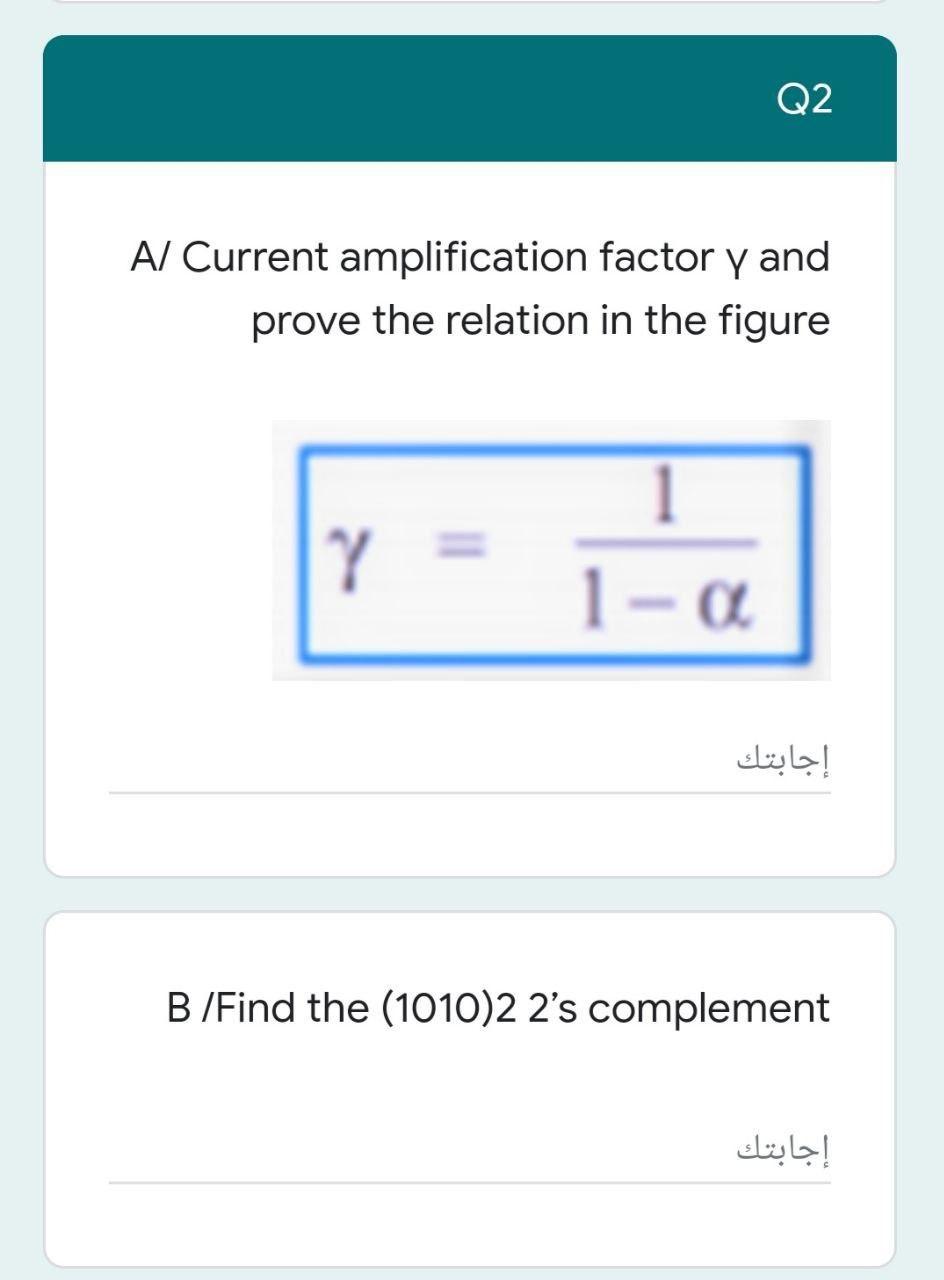Select the question A text about amplification factor

coord(478,287)
